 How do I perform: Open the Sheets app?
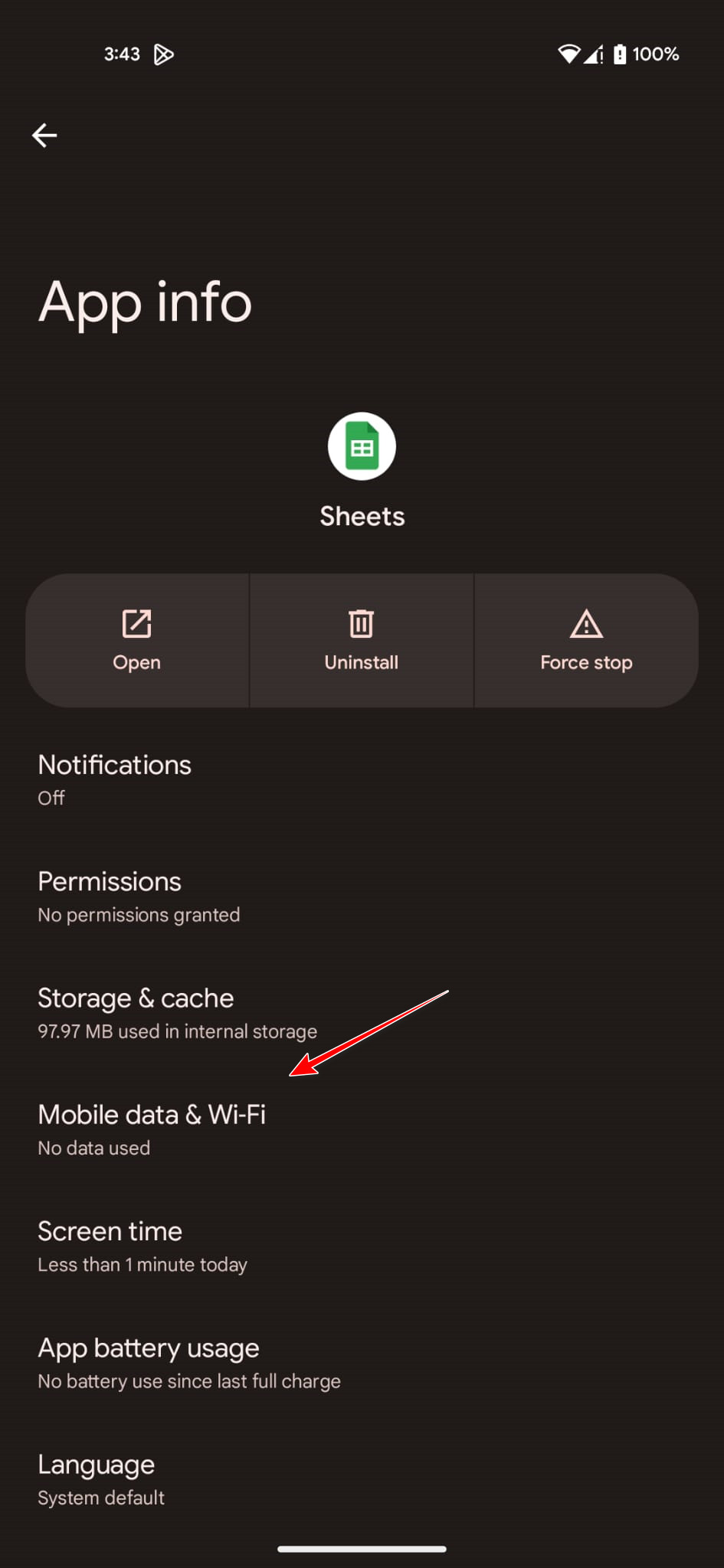point(137,640)
